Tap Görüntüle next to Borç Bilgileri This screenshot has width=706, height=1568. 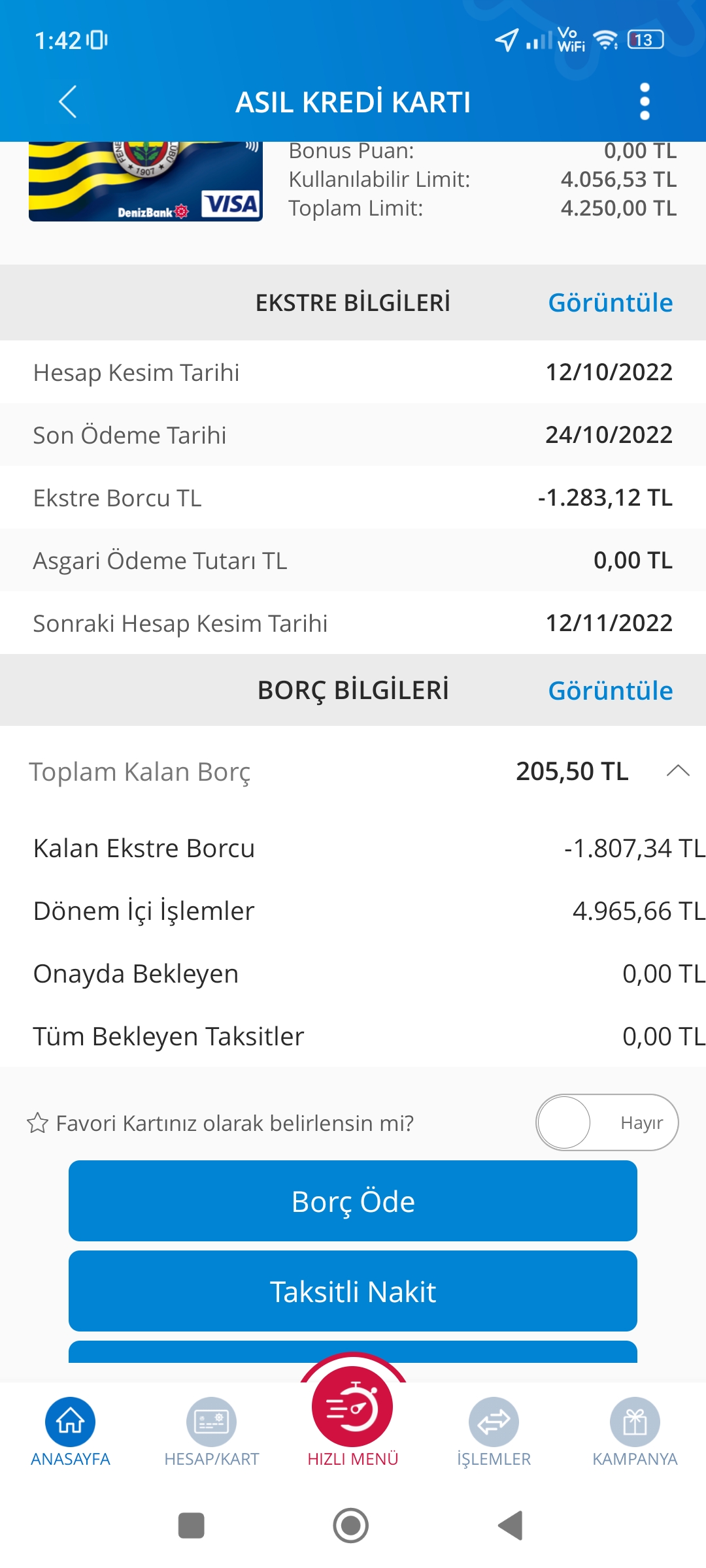[x=610, y=691]
